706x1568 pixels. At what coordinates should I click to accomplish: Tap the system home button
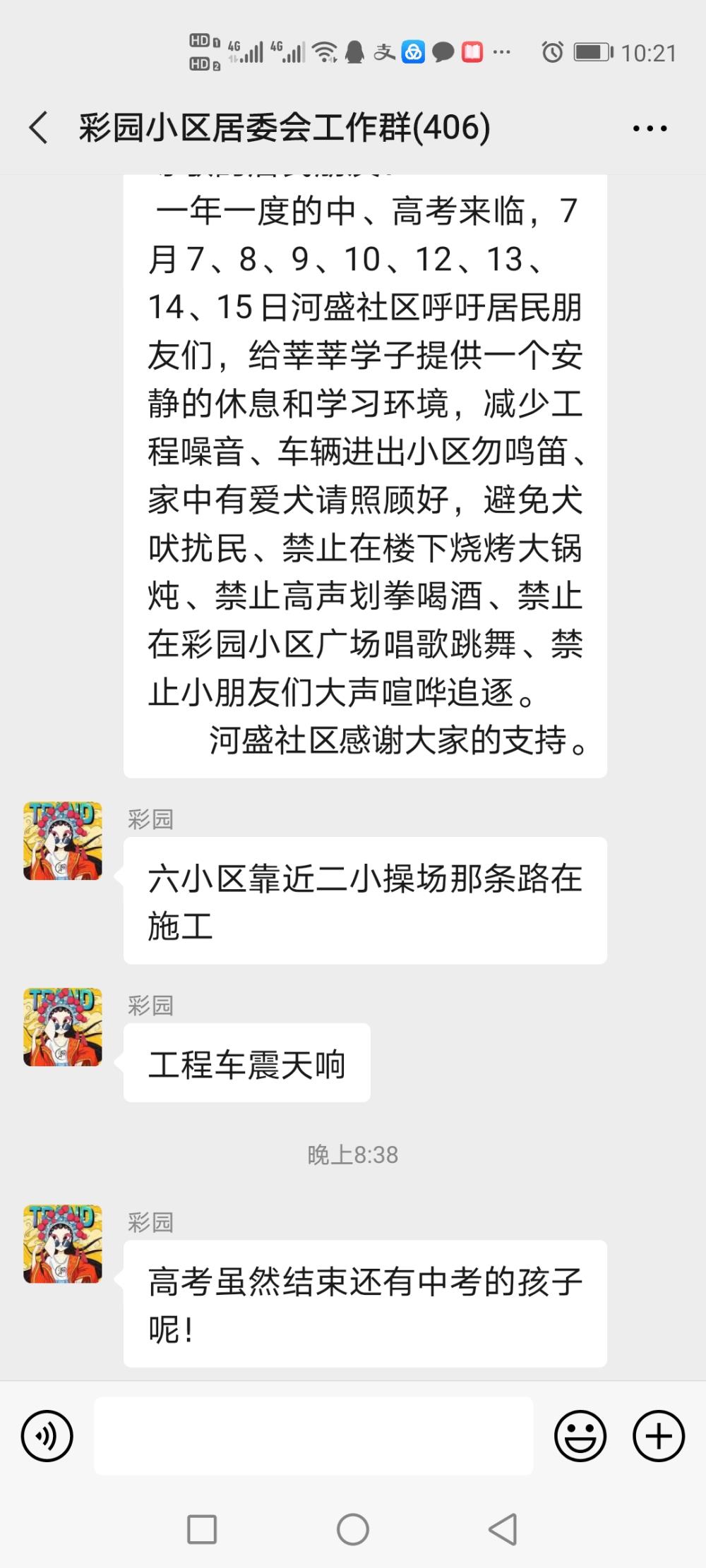tap(353, 1530)
